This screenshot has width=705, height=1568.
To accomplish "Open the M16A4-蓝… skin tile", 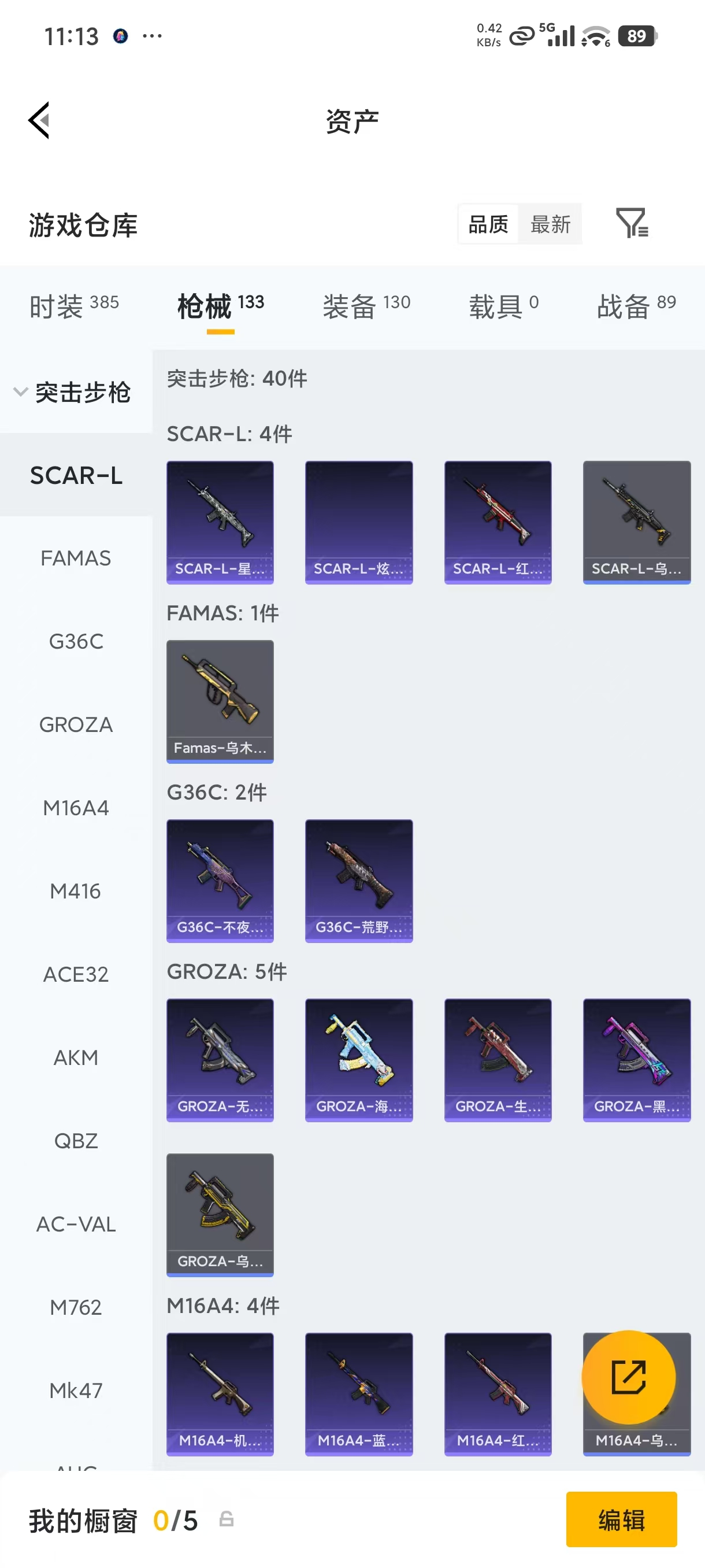I will pyautogui.click(x=359, y=1394).
